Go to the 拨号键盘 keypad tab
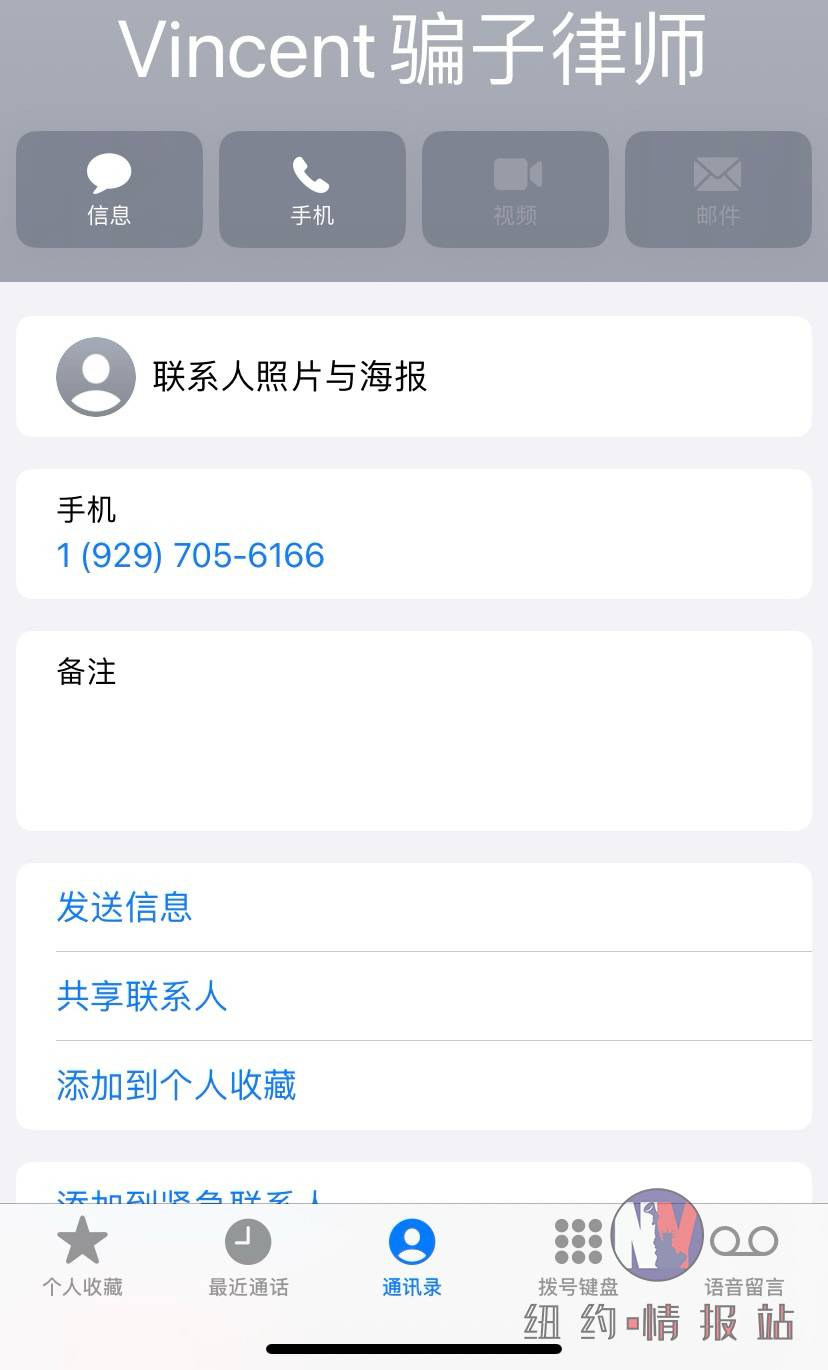Image resolution: width=828 pixels, height=1370 pixels. 578,1257
